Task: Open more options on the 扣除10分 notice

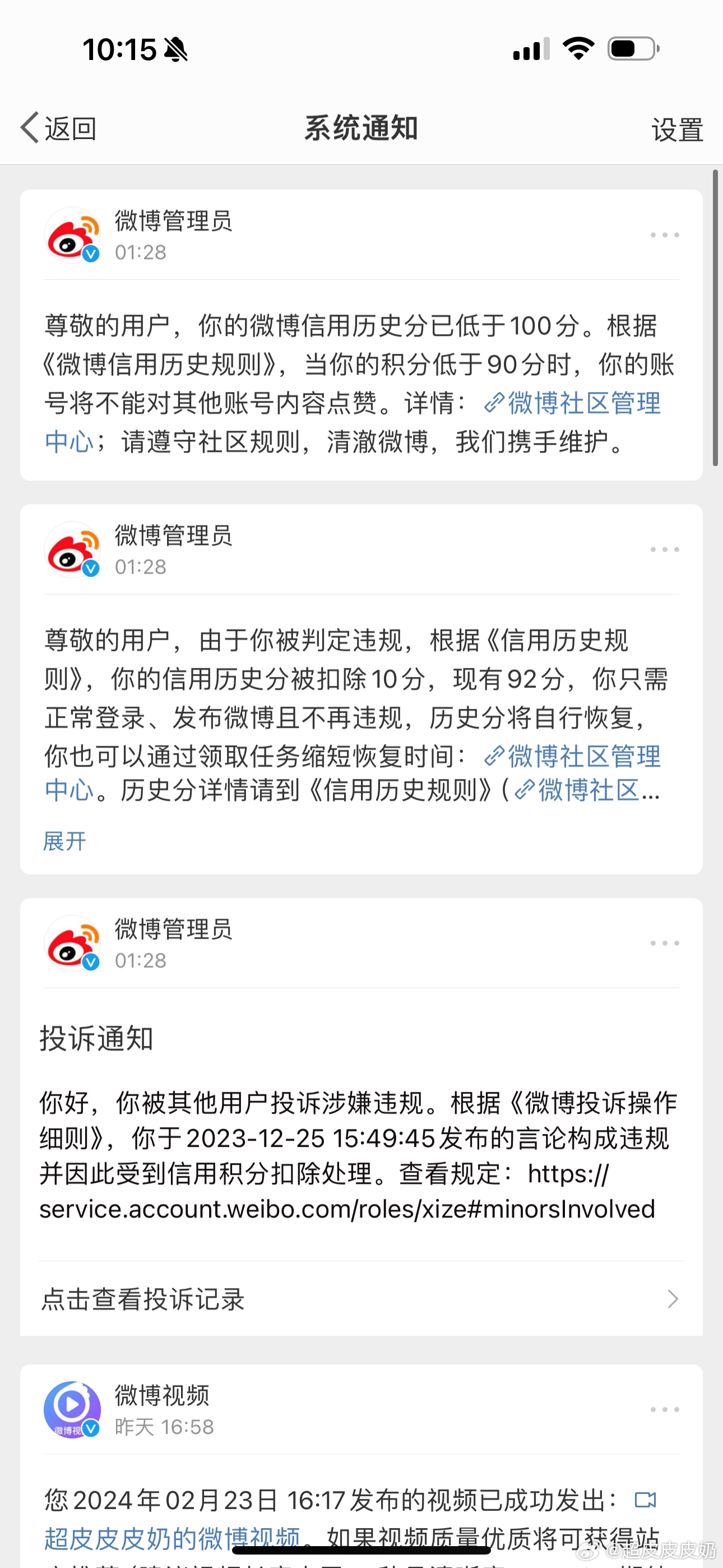Action: point(665,550)
